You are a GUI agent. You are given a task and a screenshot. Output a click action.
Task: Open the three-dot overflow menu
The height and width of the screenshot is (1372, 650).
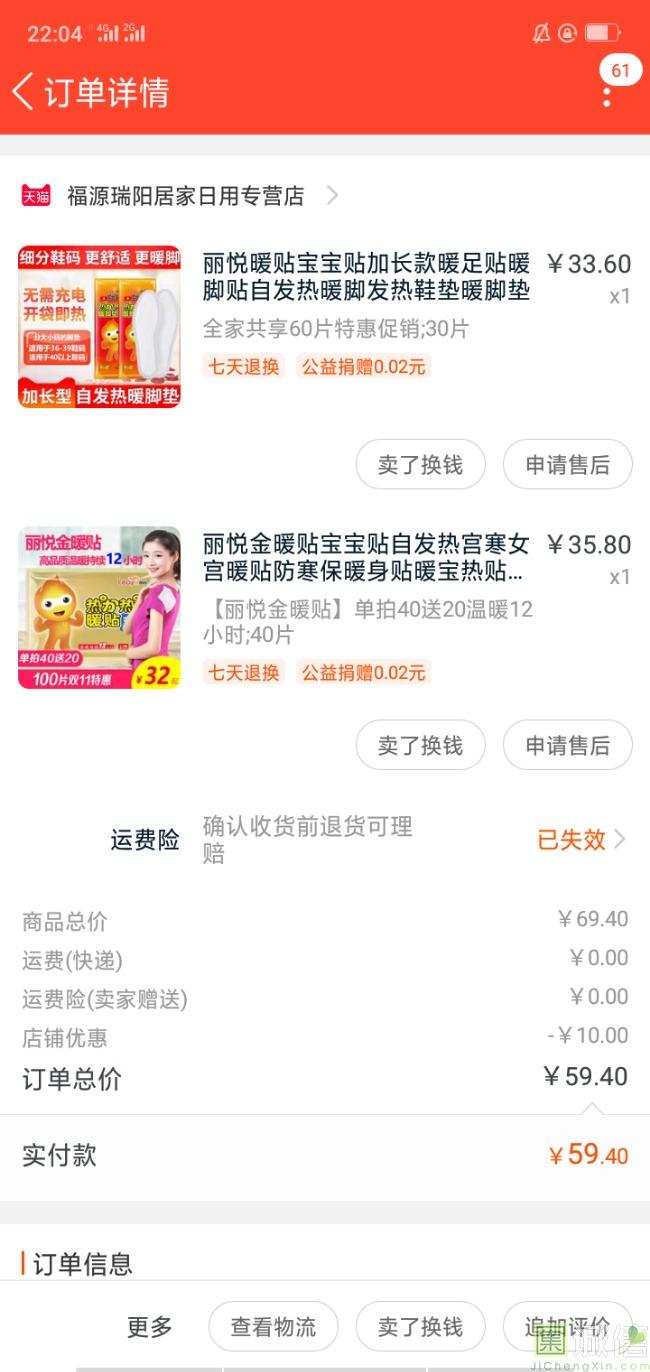point(606,96)
